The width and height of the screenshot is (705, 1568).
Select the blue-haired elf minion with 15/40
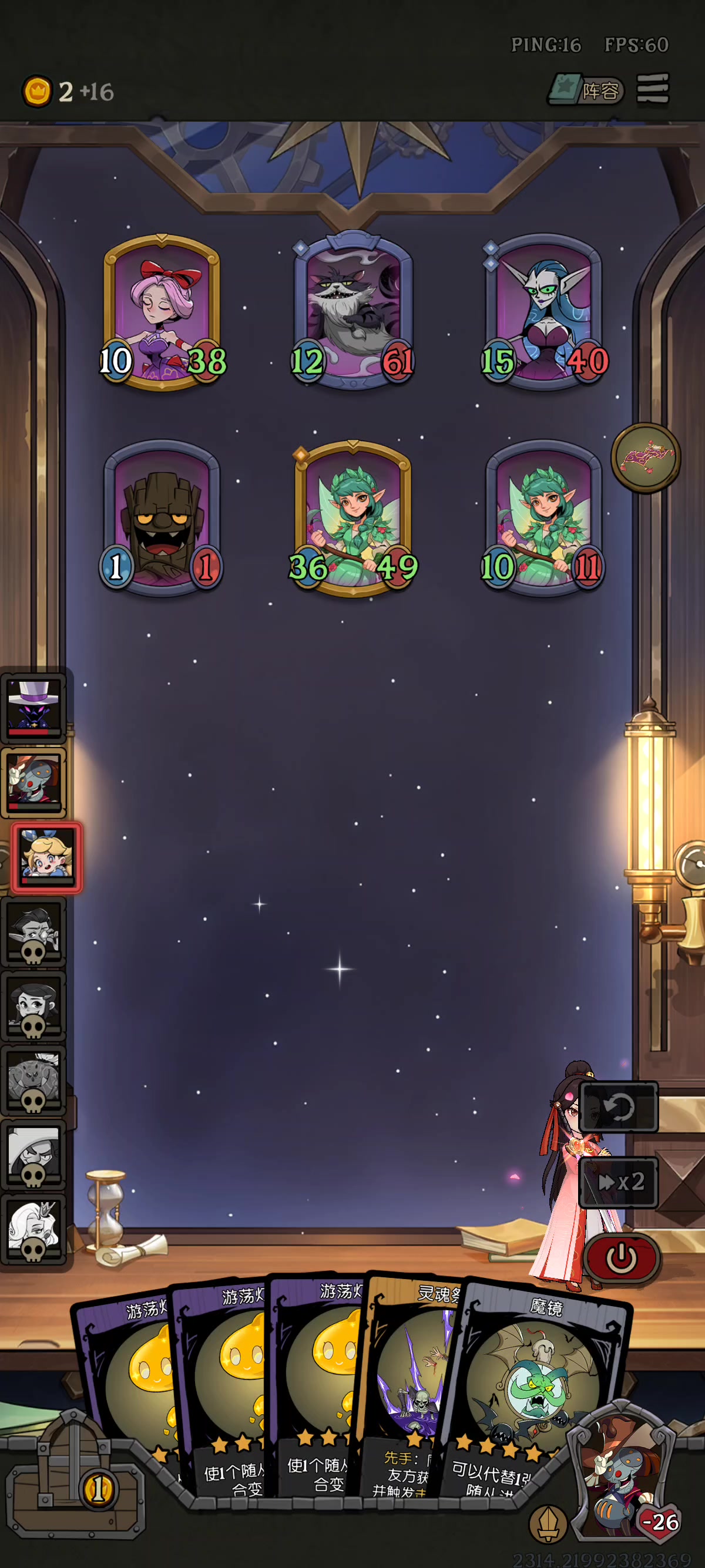click(x=543, y=311)
